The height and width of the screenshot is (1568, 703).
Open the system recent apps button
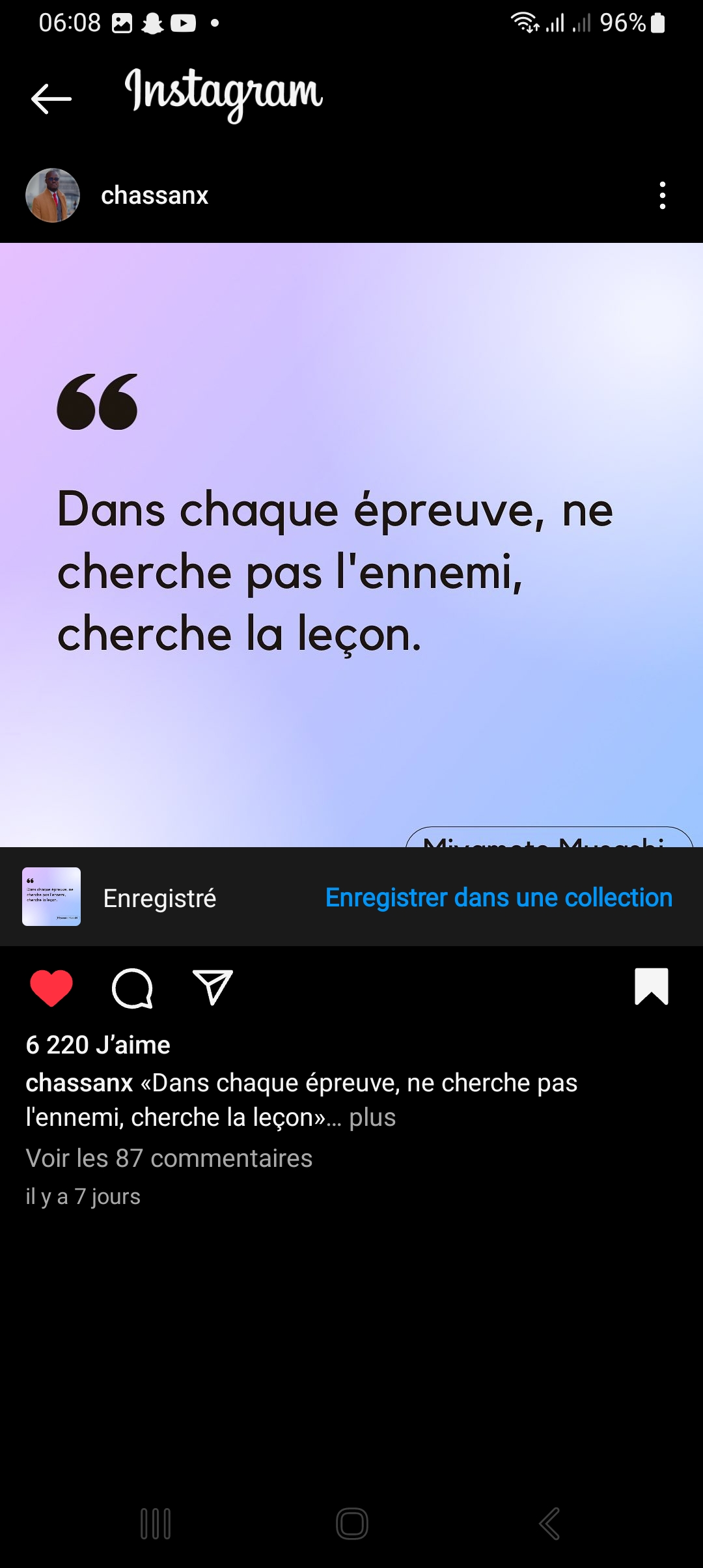click(156, 1524)
